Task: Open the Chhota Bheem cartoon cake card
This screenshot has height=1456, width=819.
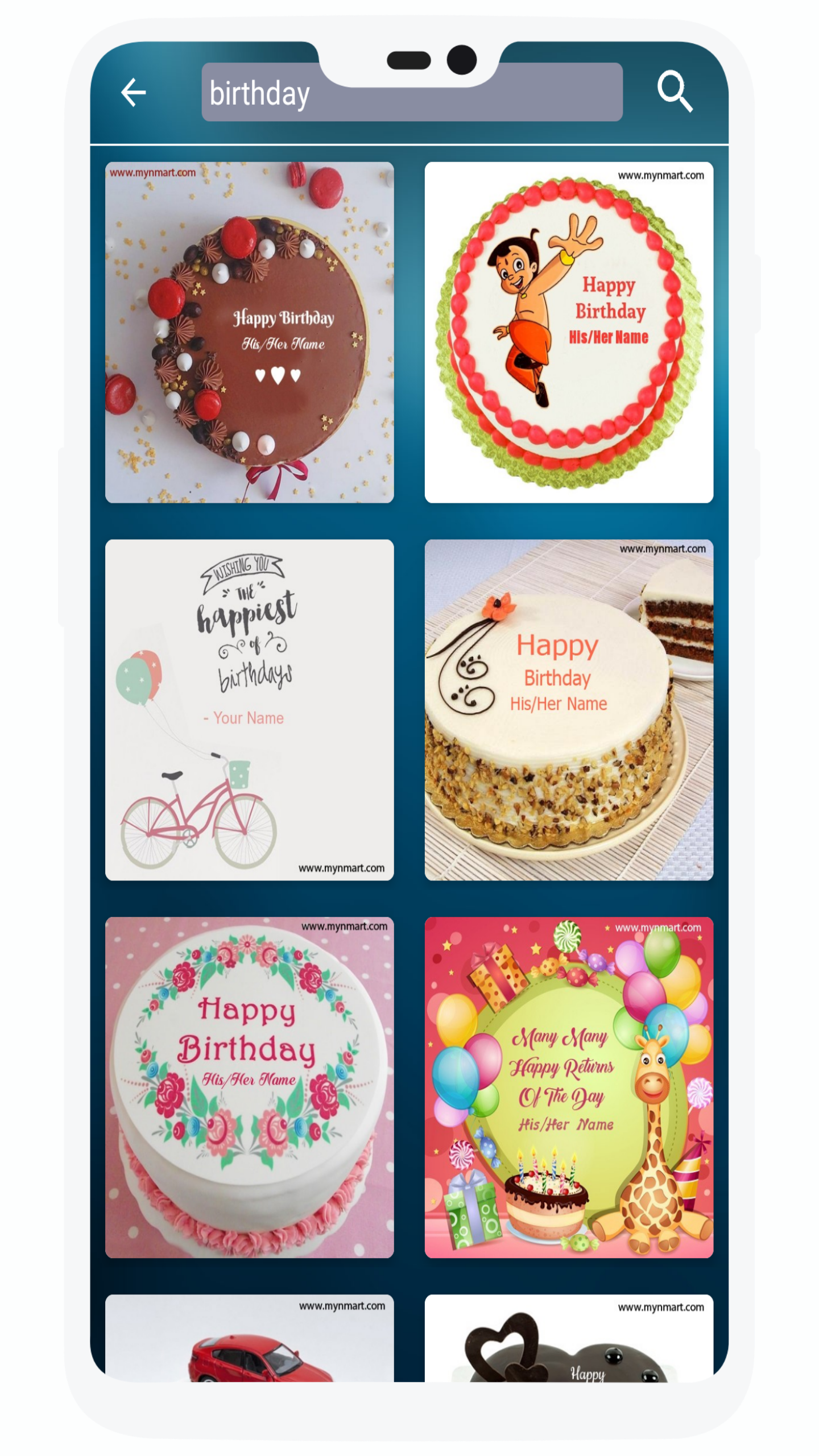Action: 569,332
